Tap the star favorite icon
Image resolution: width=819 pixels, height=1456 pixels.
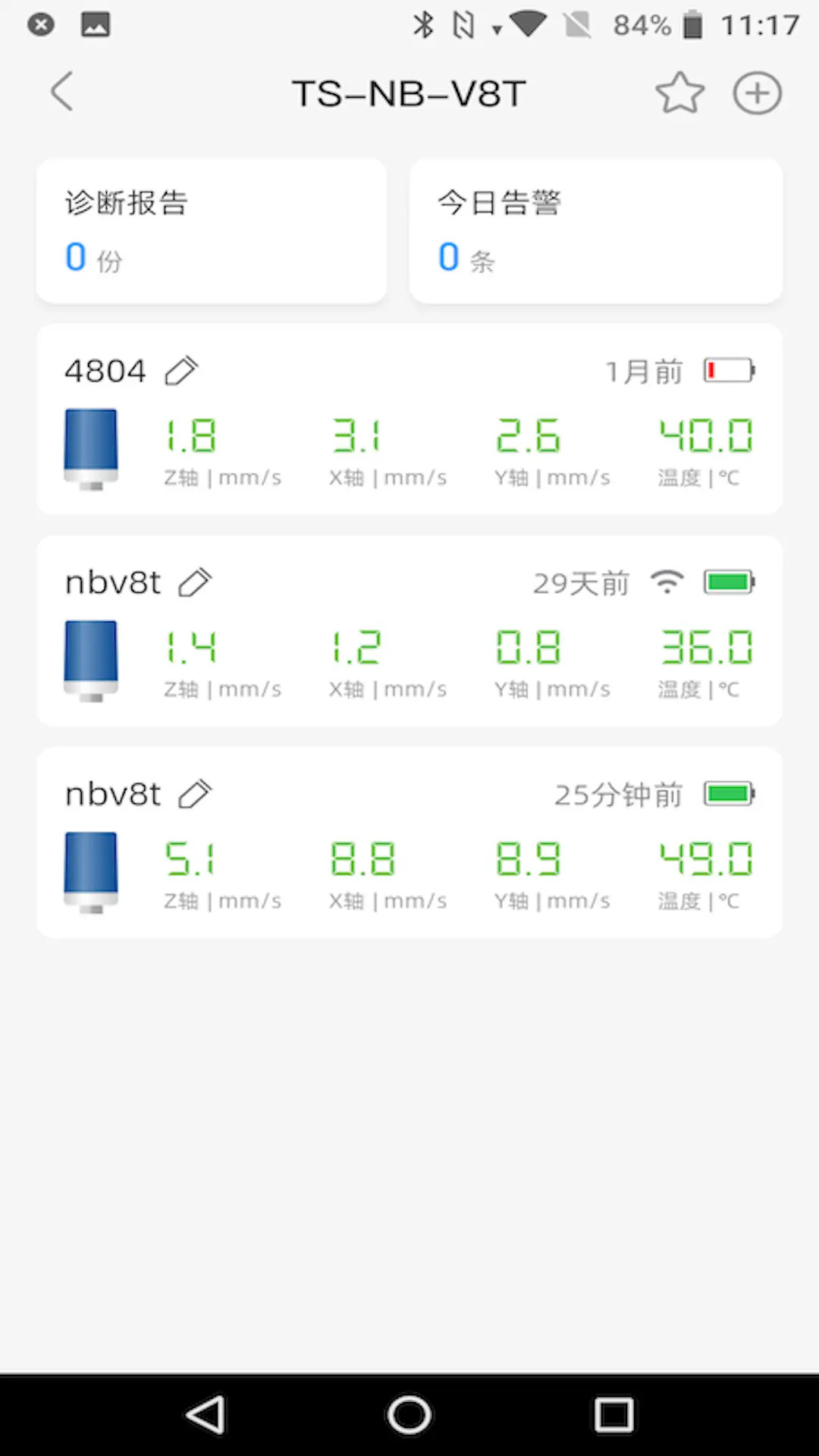[679, 93]
